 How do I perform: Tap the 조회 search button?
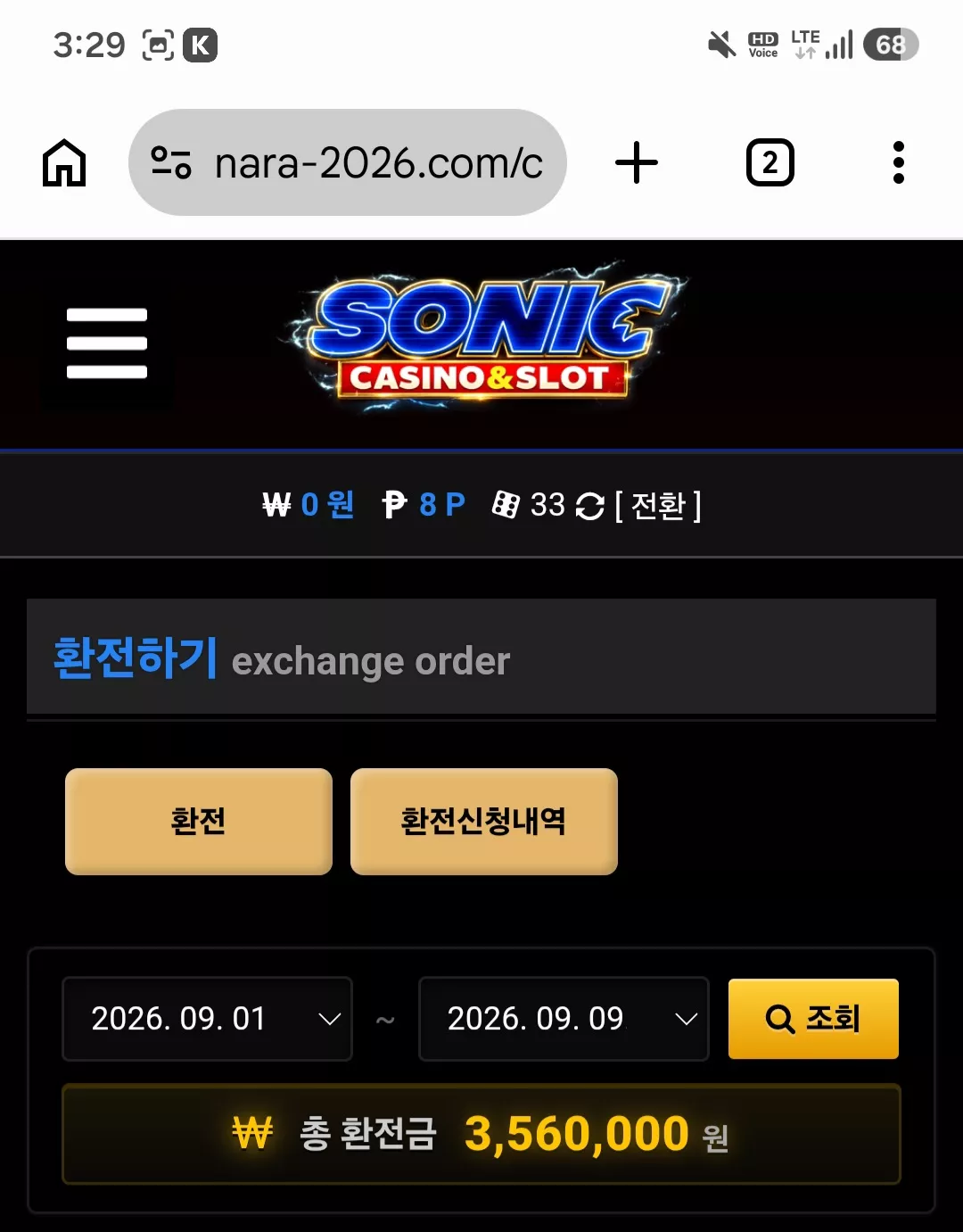[813, 1019]
